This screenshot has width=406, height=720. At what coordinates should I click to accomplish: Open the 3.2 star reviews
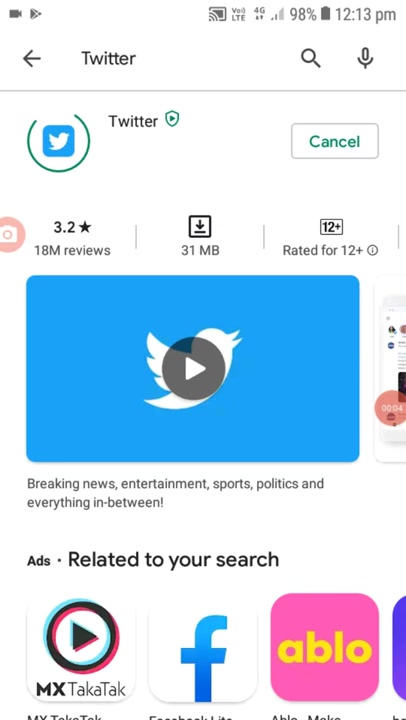72,238
